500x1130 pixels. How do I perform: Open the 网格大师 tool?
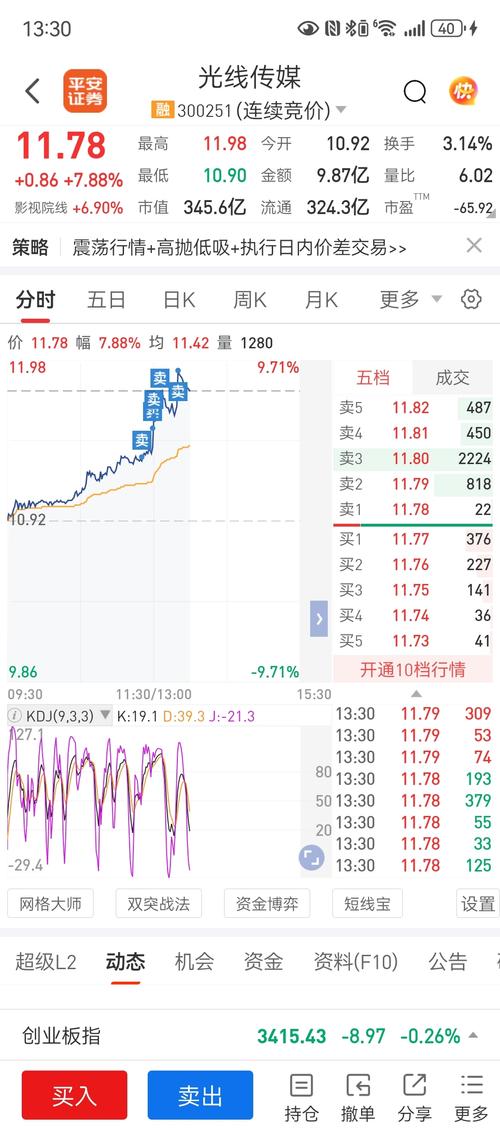pos(50,903)
